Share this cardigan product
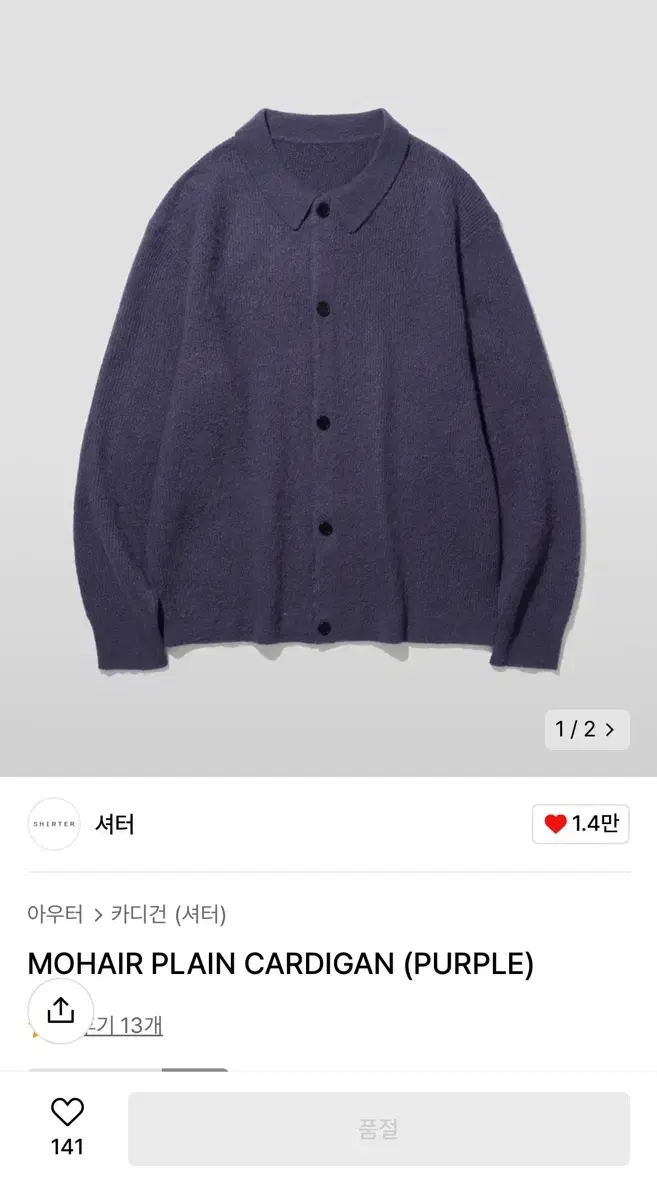This screenshot has width=657, height=1200. (x=61, y=1010)
